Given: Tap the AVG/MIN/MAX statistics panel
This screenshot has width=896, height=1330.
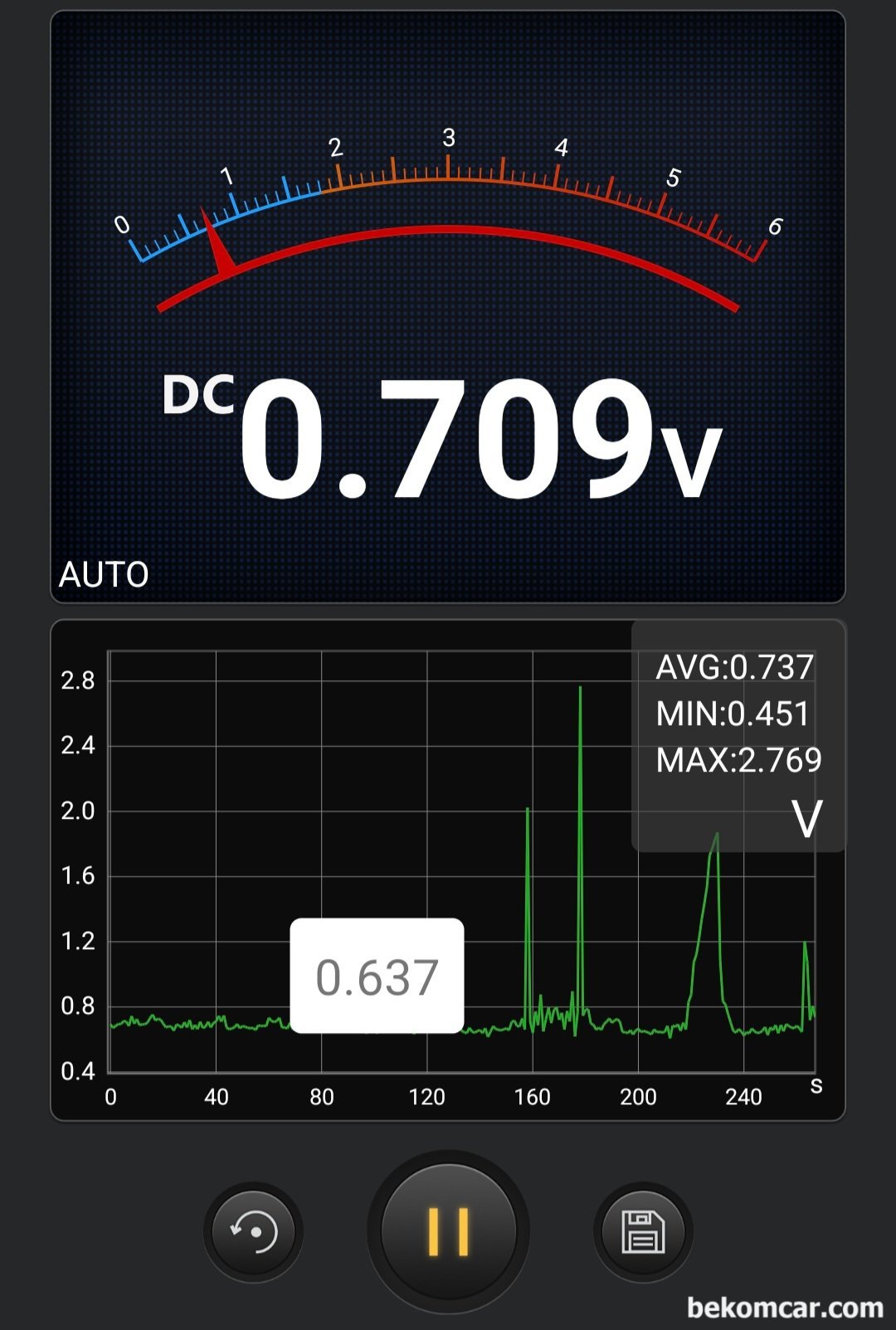Looking at the screenshot, I should (x=738, y=735).
